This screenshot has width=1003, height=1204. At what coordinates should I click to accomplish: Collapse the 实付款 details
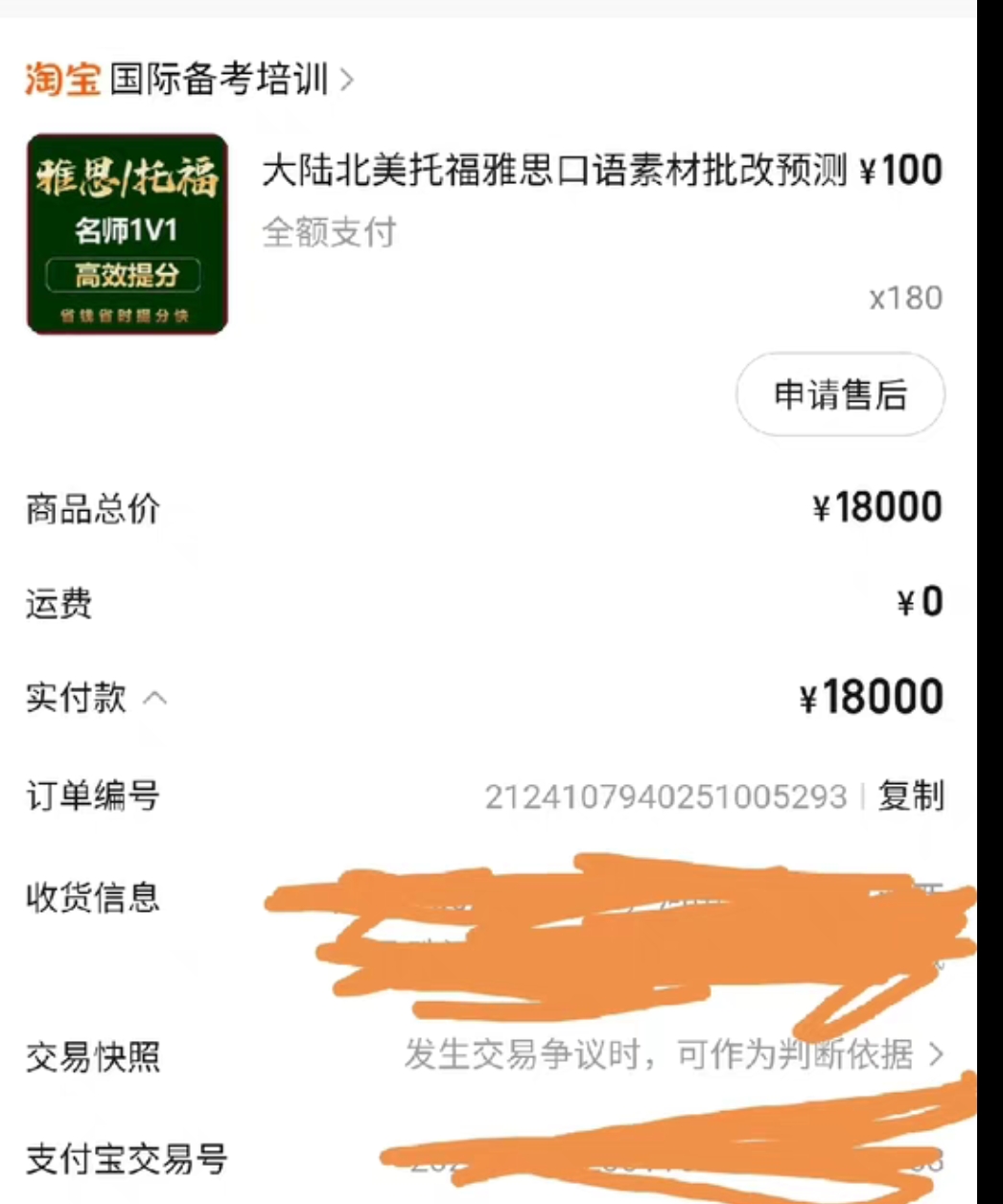tap(155, 698)
